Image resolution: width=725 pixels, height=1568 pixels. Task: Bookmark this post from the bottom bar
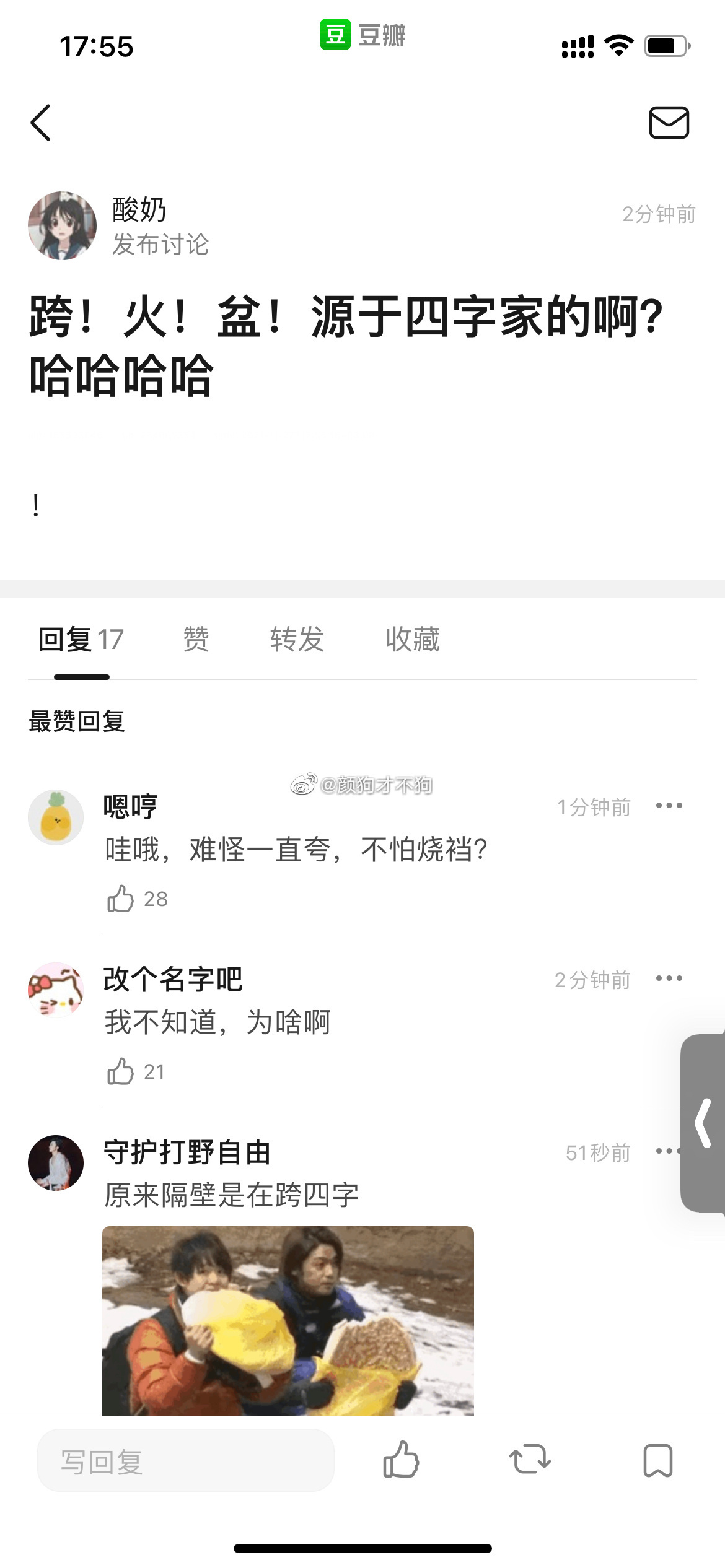657,1460
